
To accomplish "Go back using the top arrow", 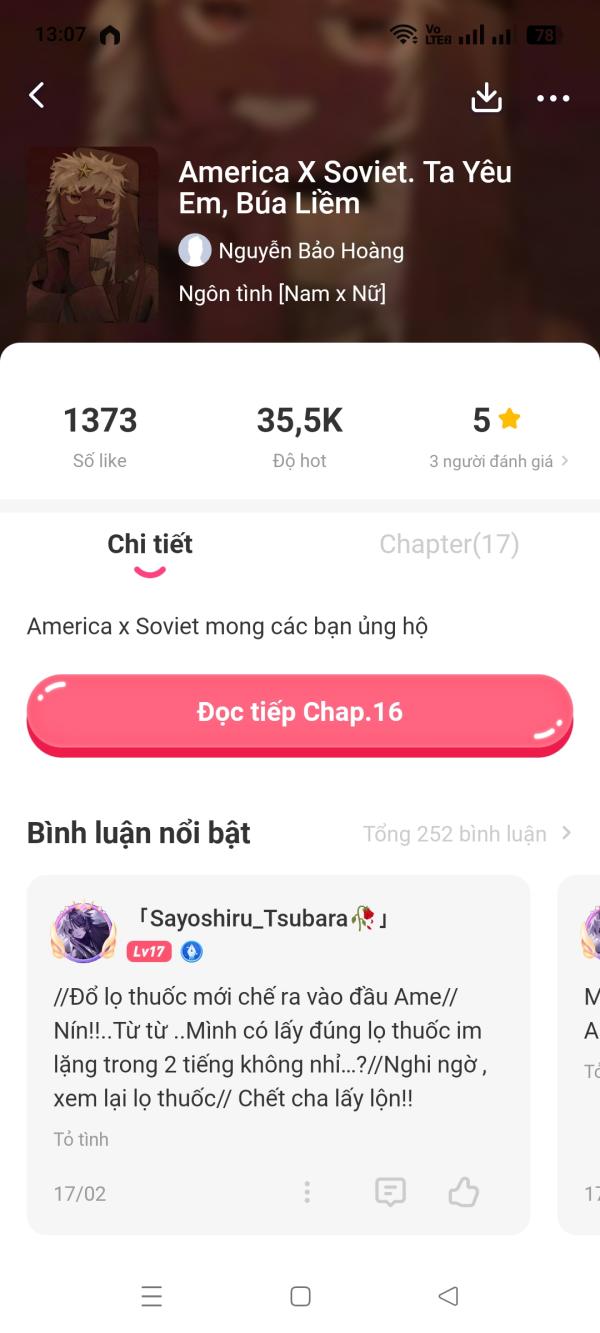I will click(x=37, y=96).
